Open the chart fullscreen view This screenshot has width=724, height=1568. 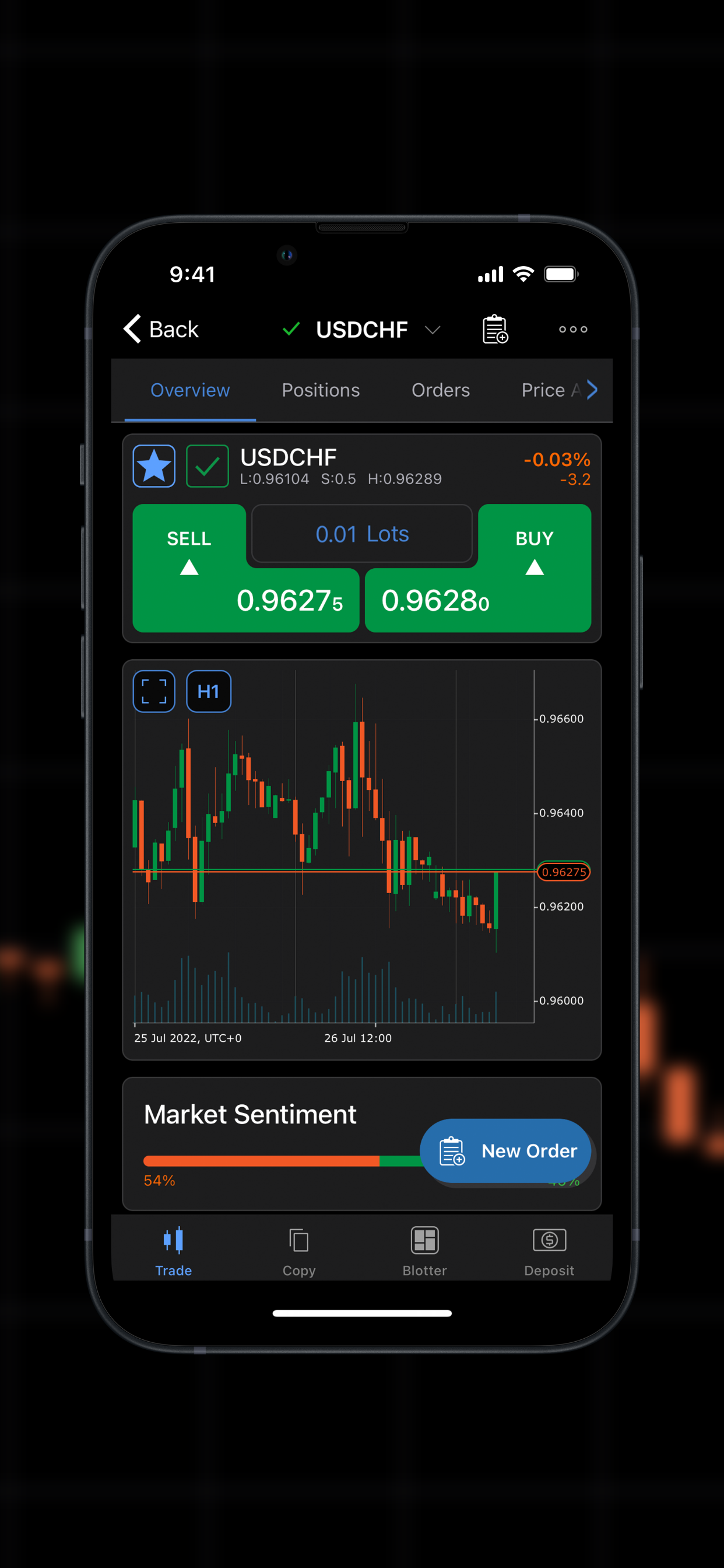click(x=153, y=691)
